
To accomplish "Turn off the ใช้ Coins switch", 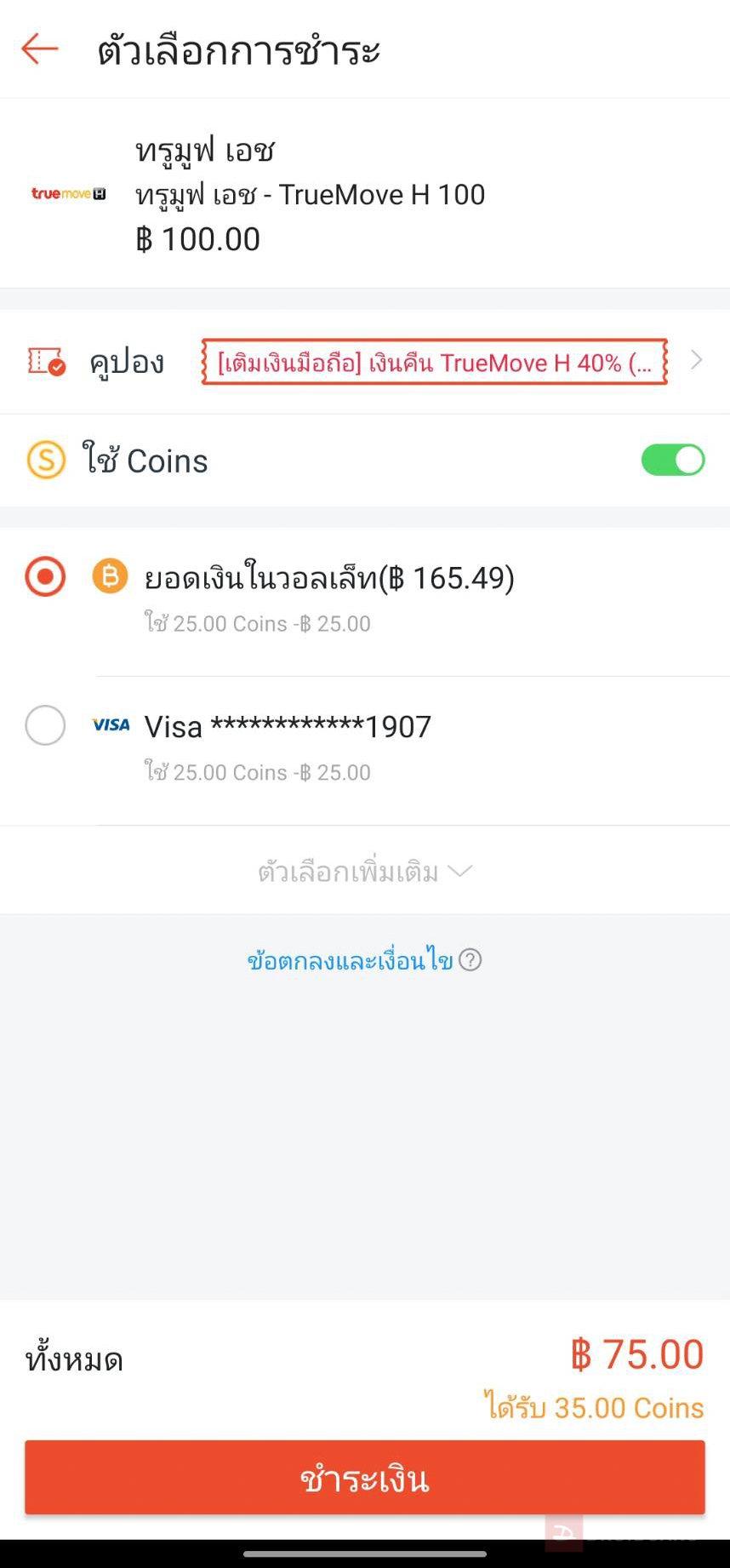I will click(672, 461).
